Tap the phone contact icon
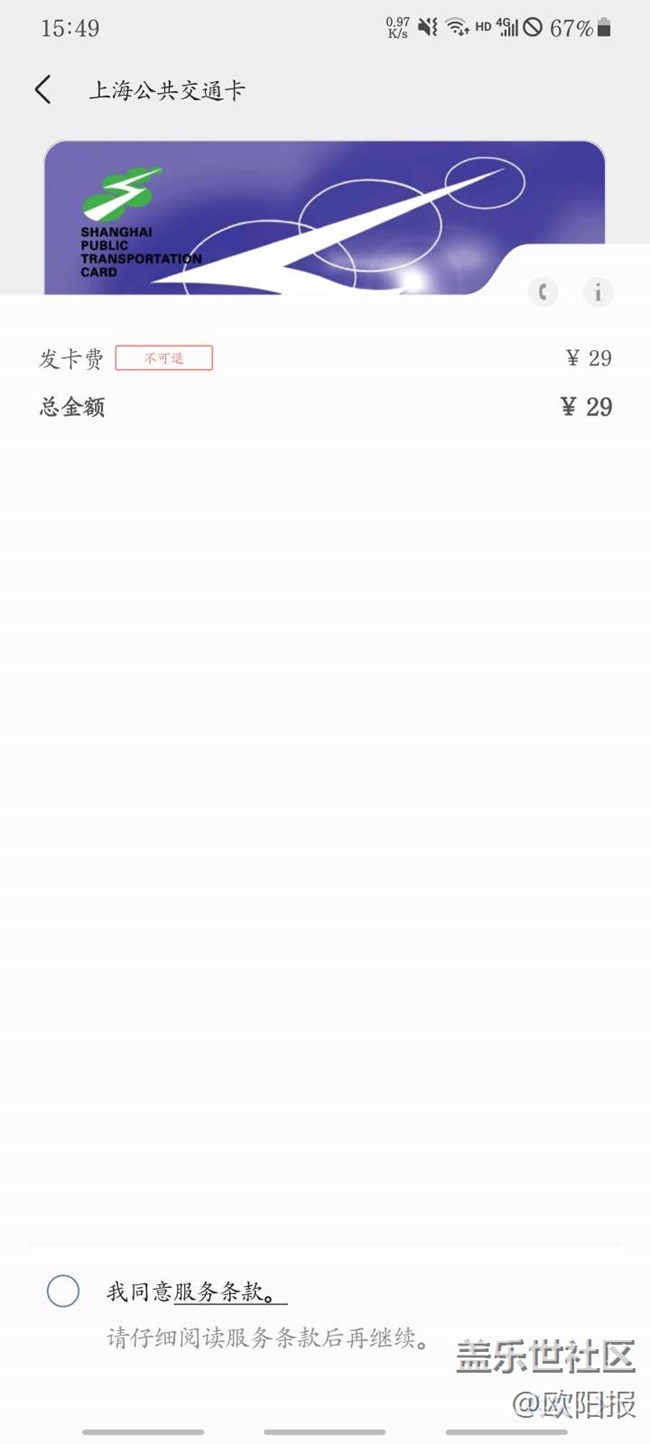650x1444 pixels. point(543,292)
